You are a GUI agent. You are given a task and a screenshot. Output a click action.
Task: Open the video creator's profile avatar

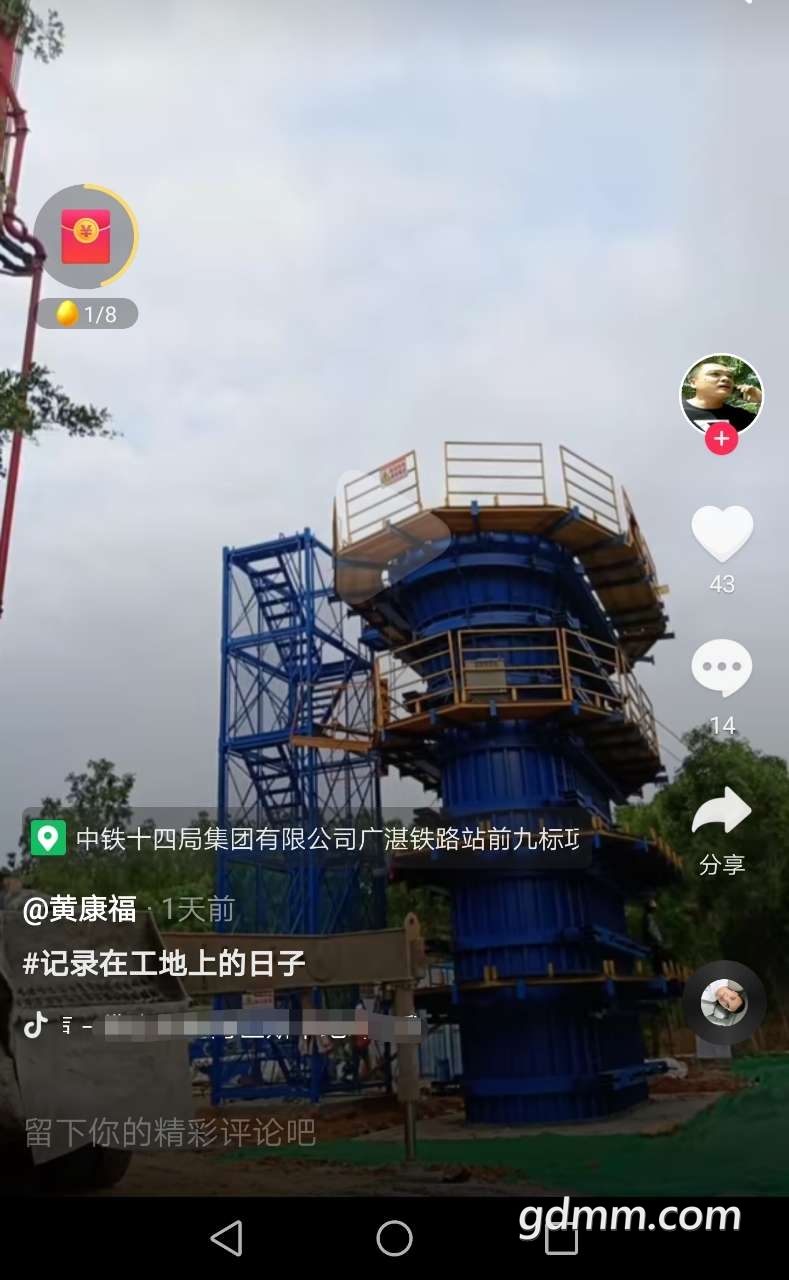click(721, 393)
